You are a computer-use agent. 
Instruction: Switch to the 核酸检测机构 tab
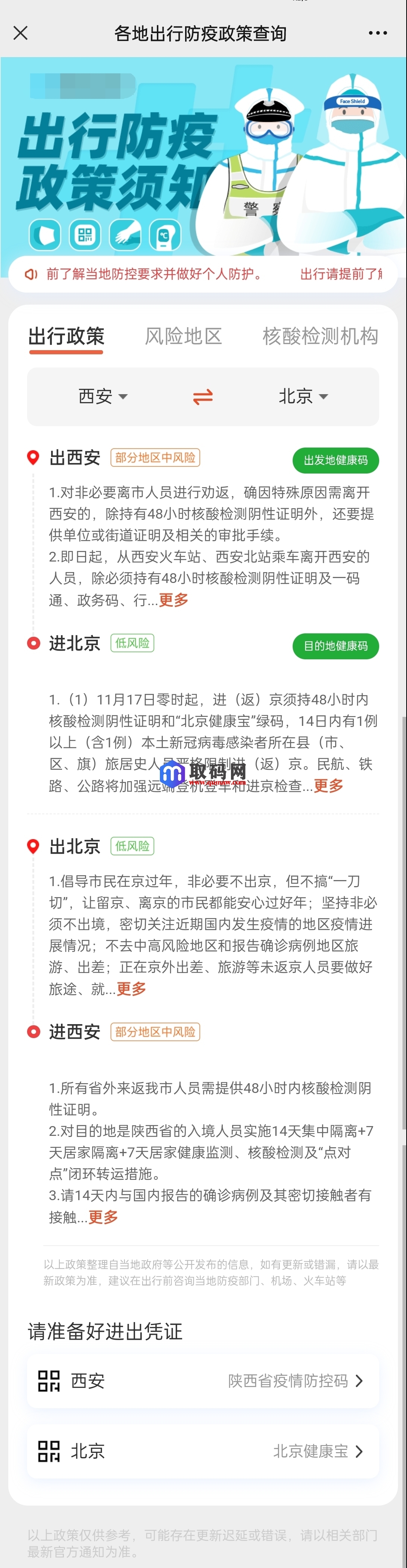coord(320,336)
